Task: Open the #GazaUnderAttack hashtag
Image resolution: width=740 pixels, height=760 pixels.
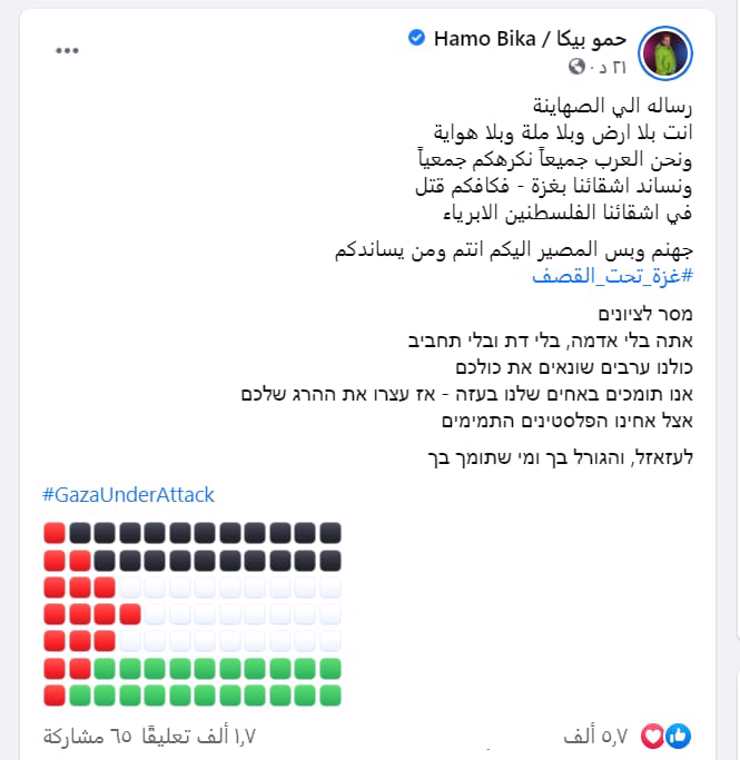Action: pos(128,494)
